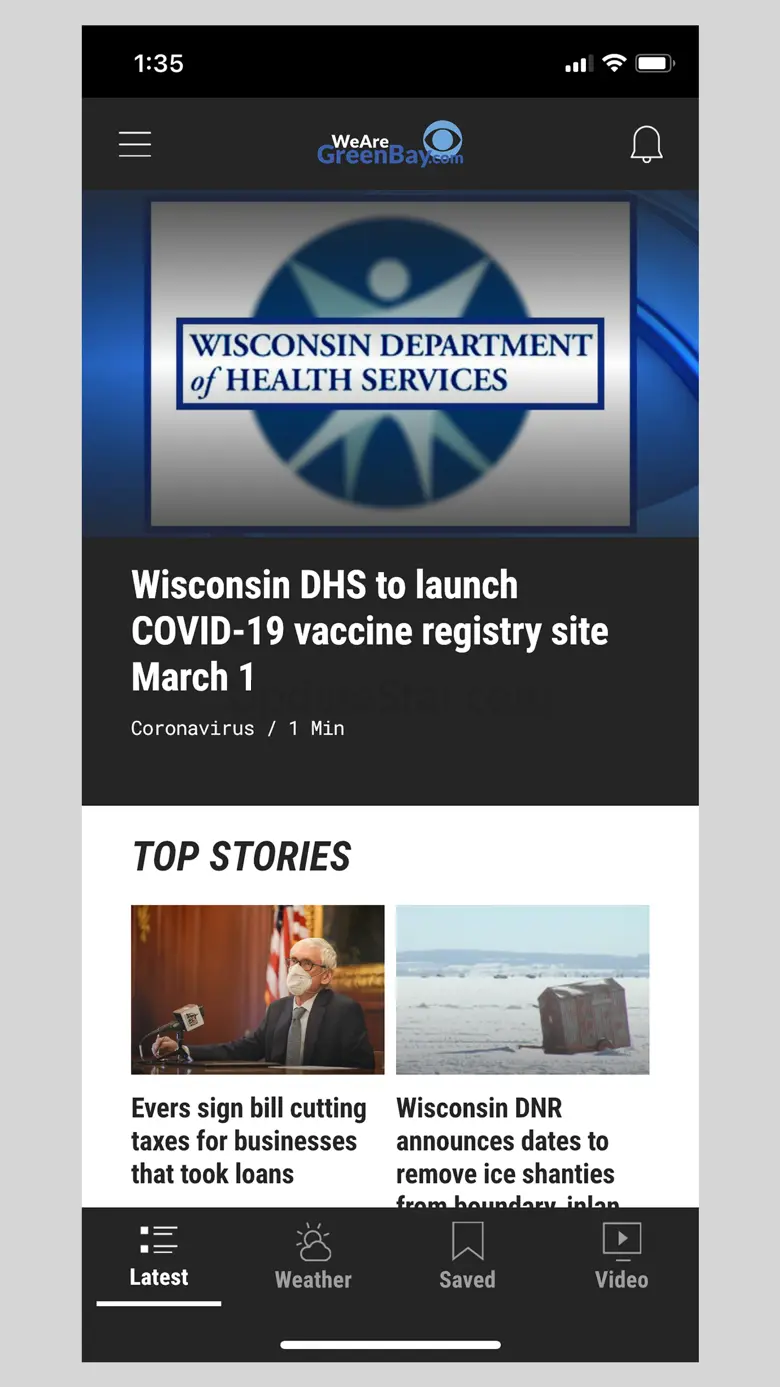Read the Evers tax bill story
This screenshot has height=1387, width=780.
pos(249,1140)
